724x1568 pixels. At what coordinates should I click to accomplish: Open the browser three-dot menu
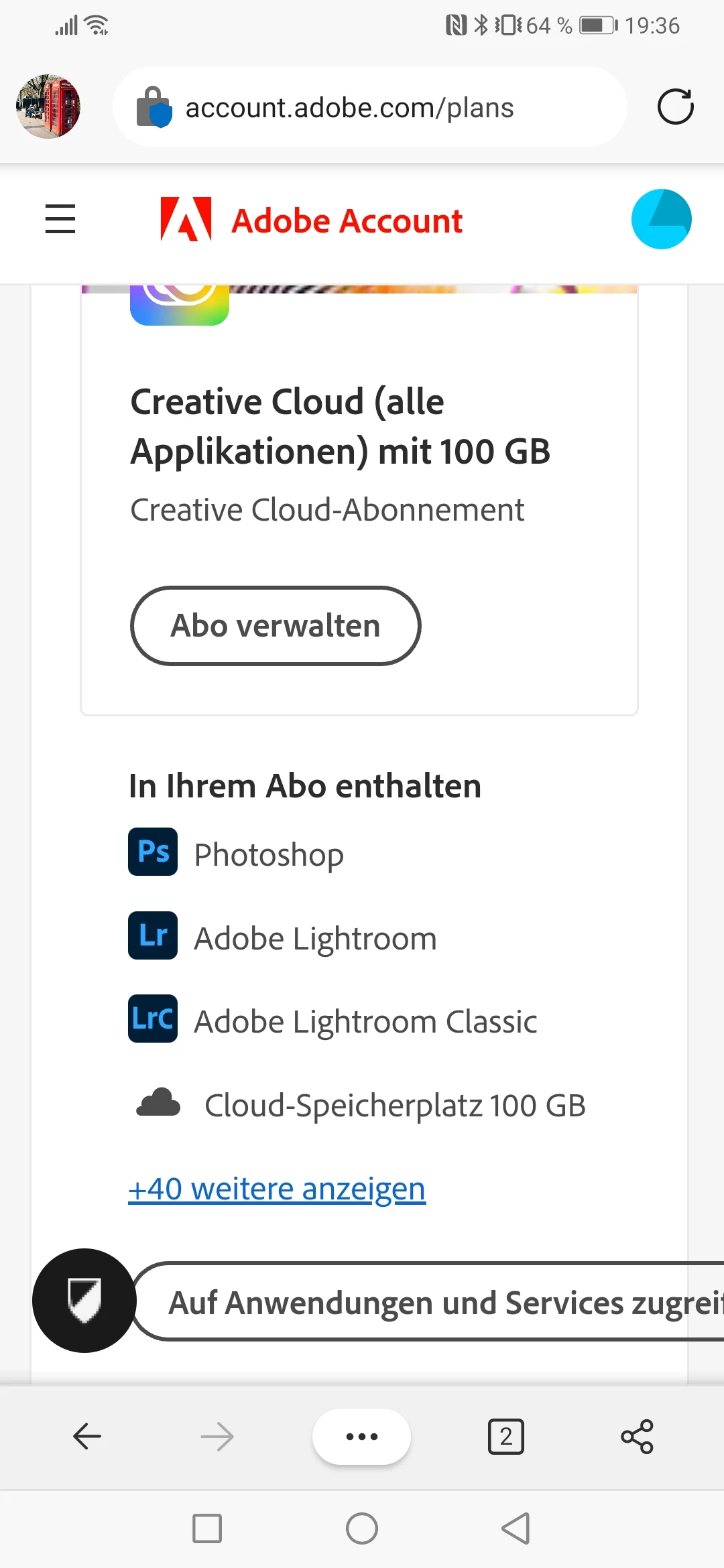point(361,1436)
